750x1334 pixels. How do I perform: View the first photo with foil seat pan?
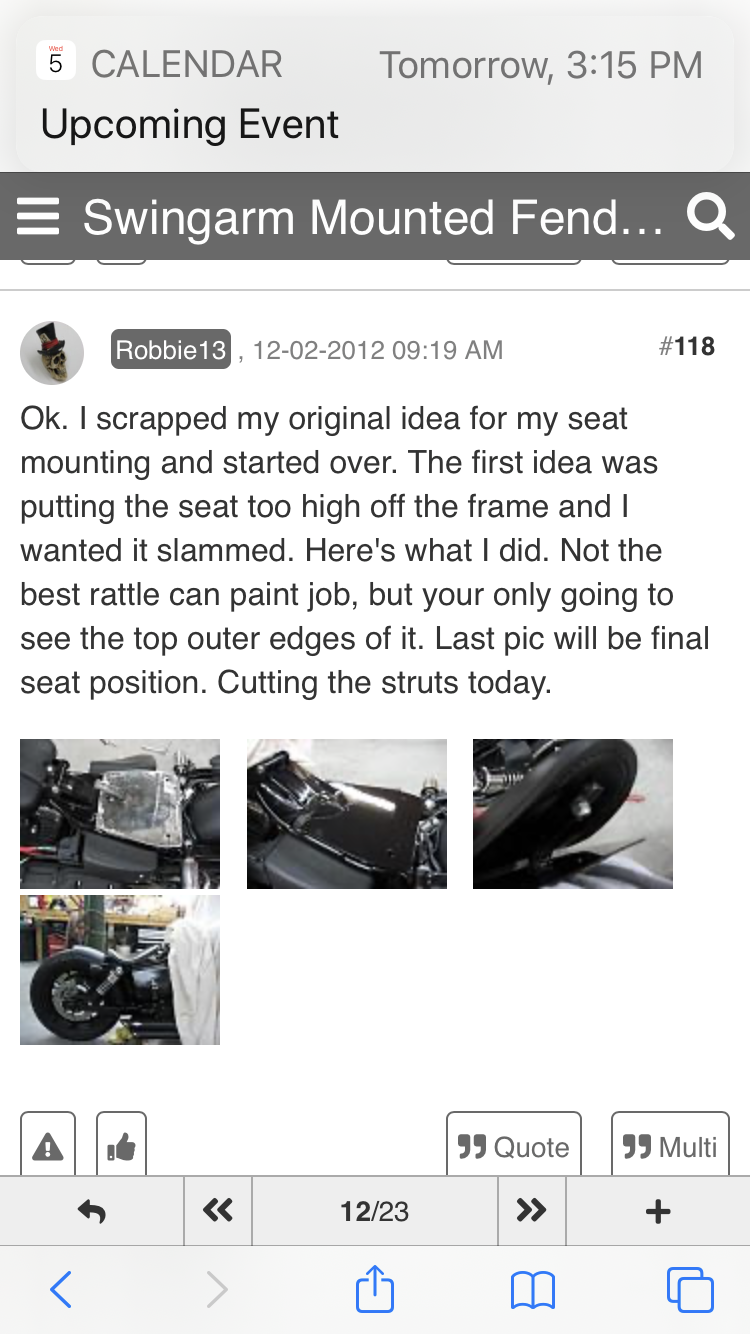[120, 813]
